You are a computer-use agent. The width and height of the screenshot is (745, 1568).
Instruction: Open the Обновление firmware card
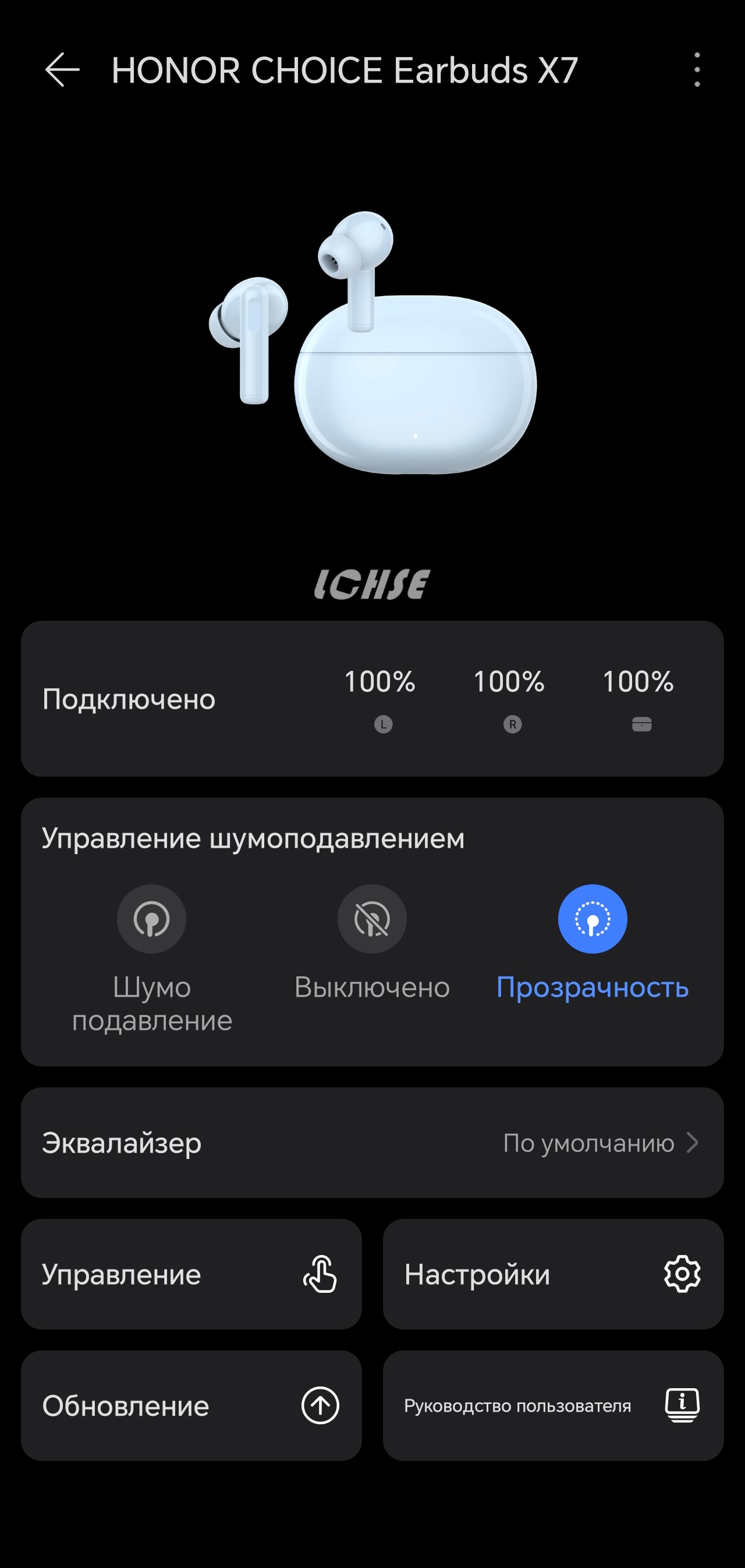click(191, 1406)
